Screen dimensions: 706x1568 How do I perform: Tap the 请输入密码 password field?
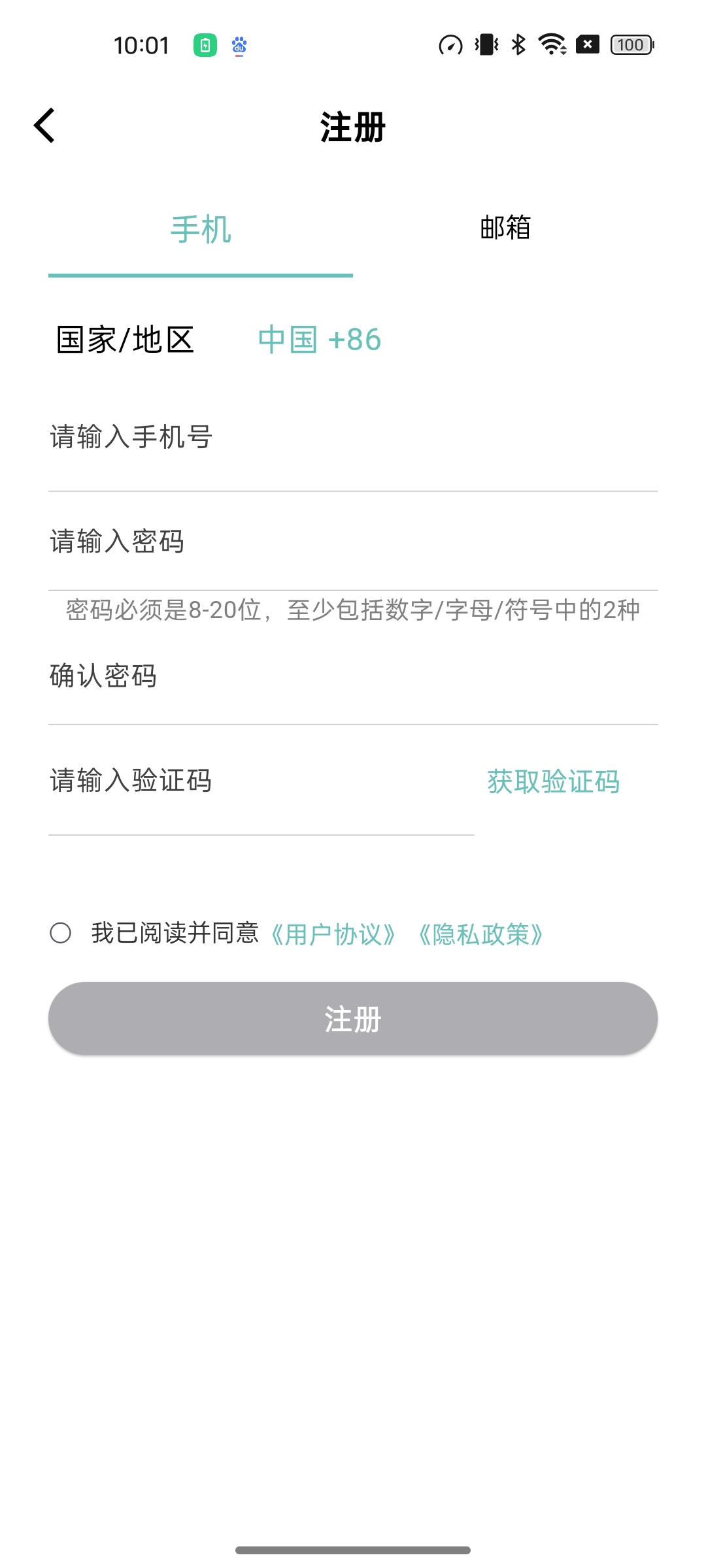click(x=353, y=542)
